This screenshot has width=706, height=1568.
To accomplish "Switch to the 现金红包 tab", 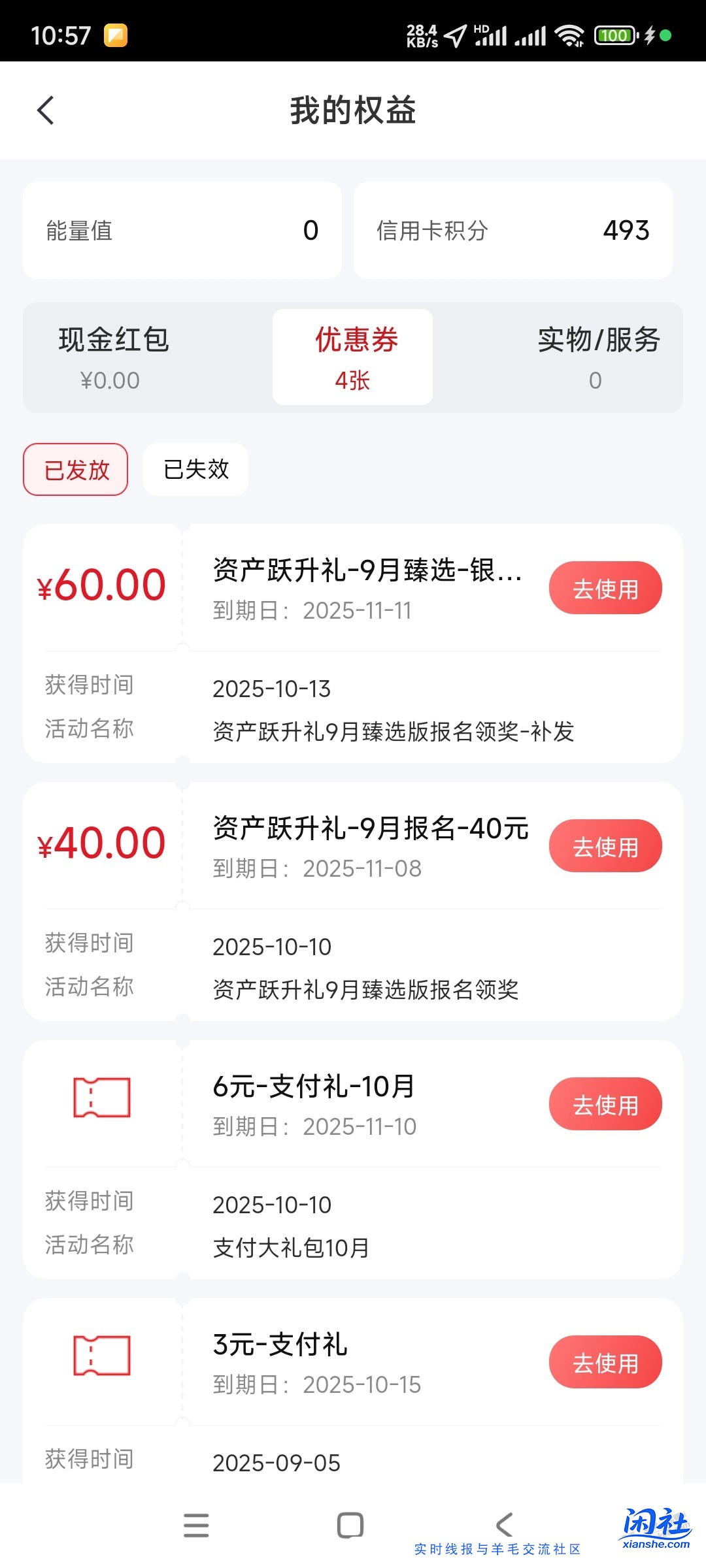I will click(112, 356).
